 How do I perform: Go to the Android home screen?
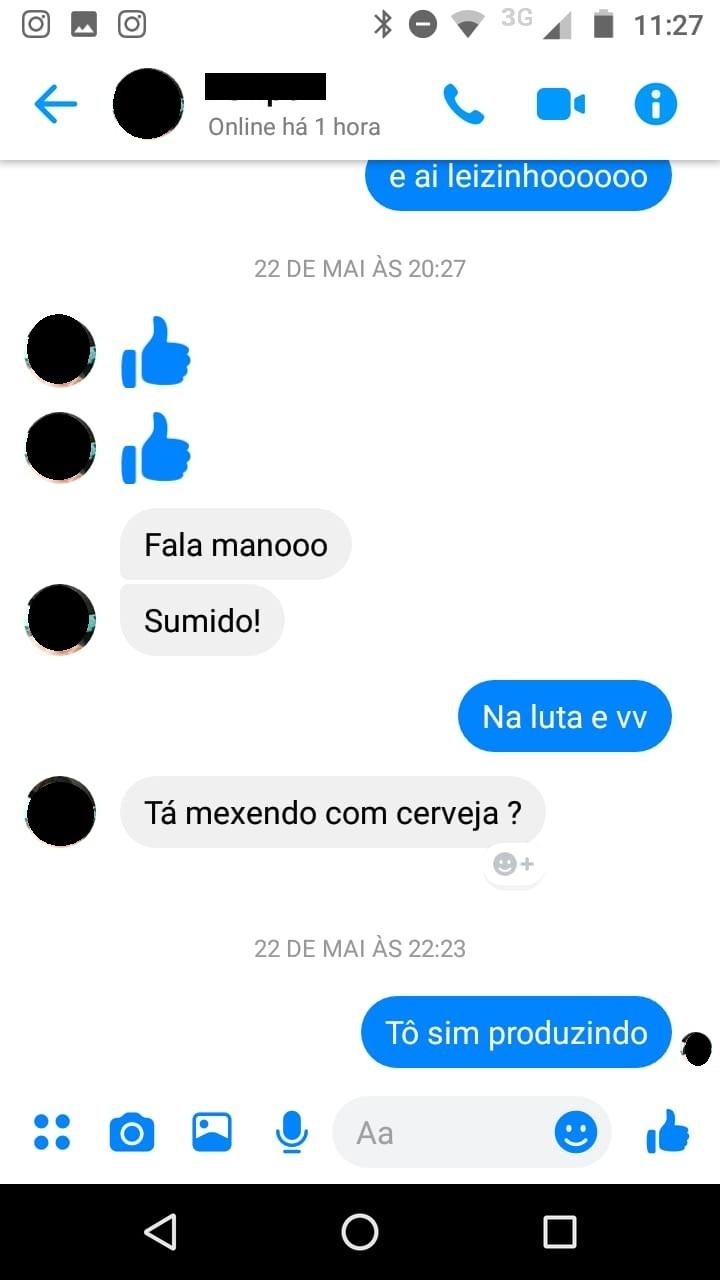[x=360, y=1232]
